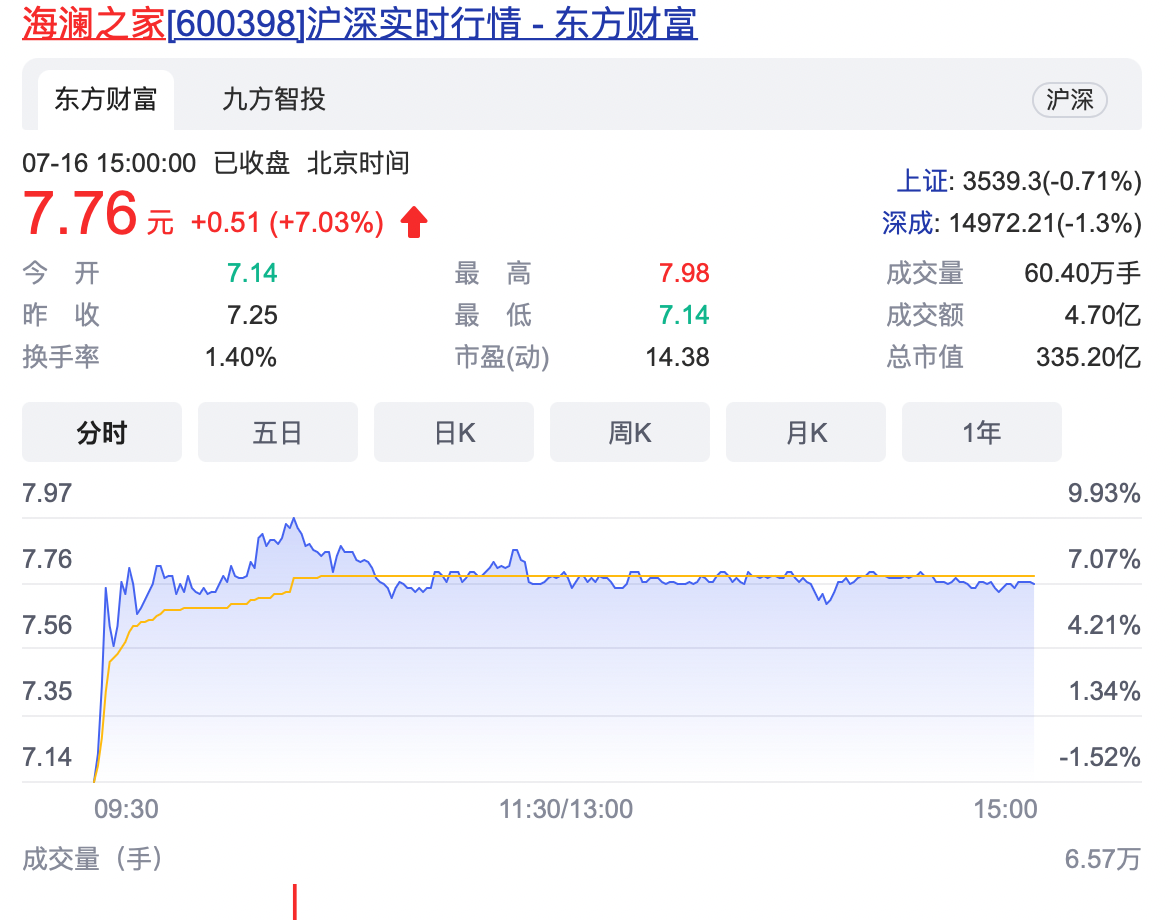Show the 日K chart

tap(454, 432)
